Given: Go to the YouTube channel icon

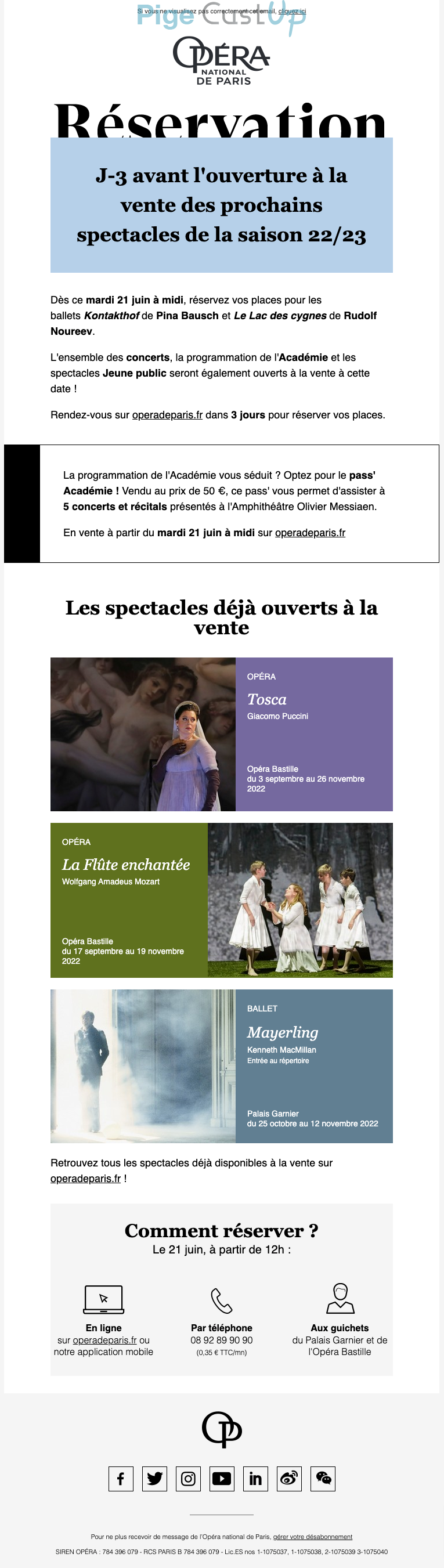Looking at the screenshot, I should click(222, 1479).
